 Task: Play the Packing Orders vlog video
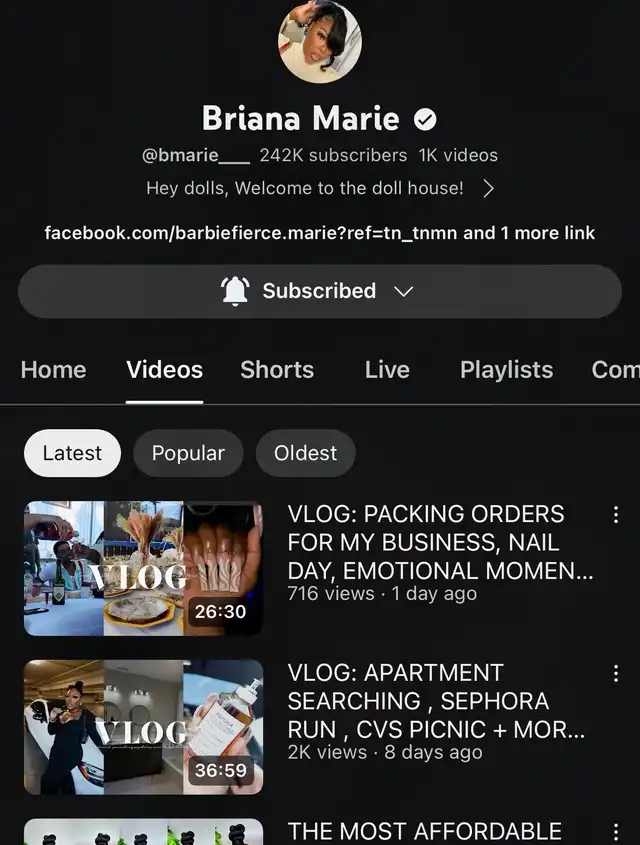tap(143, 569)
